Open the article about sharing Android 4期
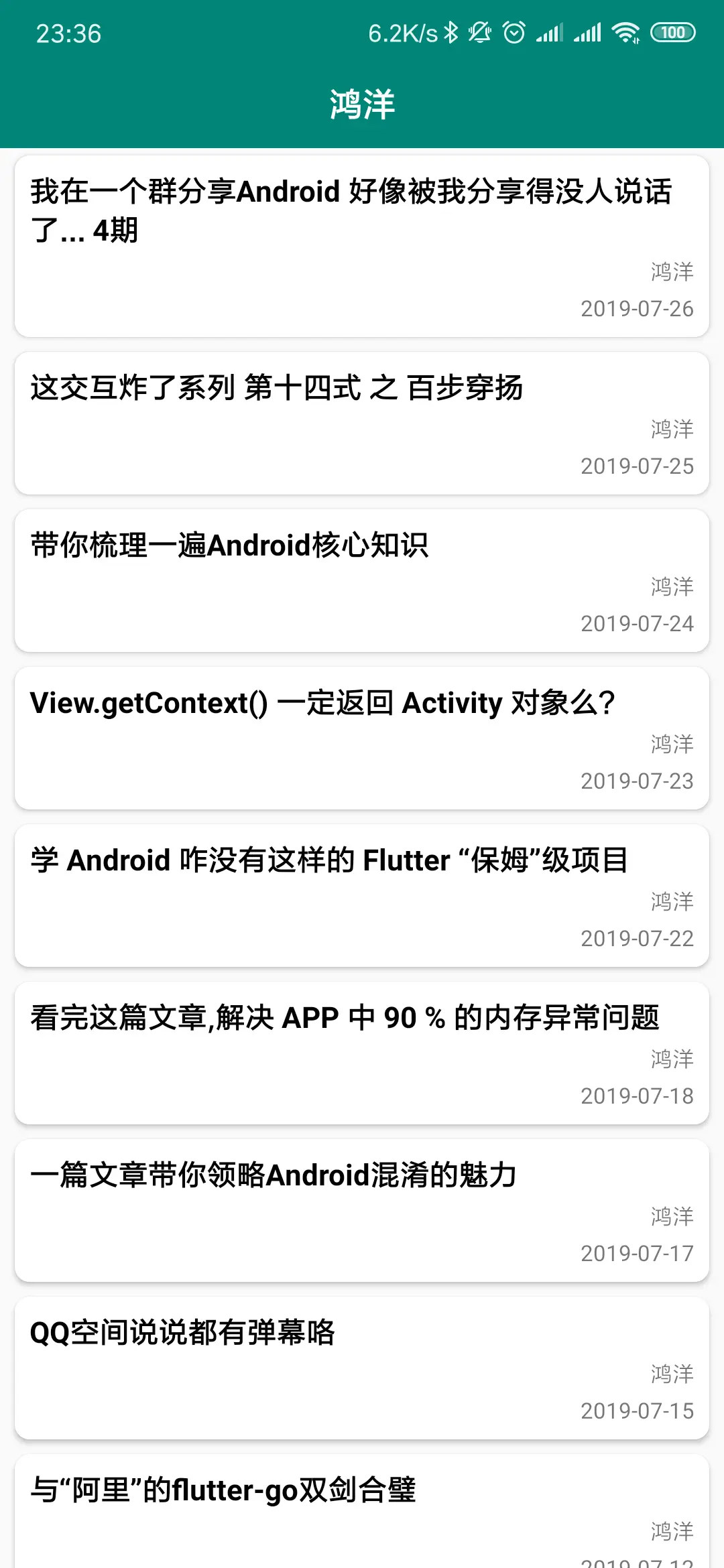This screenshot has width=724, height=1568. coord(362,246)
